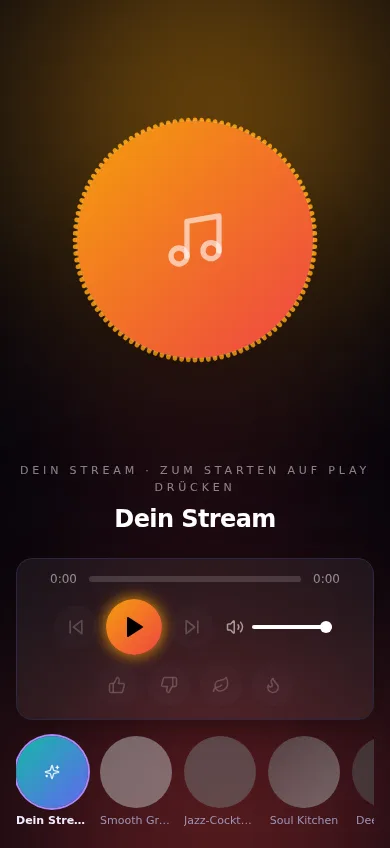Start playback with the orange play button
The height and width of the screenshot is (848, 390).
click(x=134, y=627)
